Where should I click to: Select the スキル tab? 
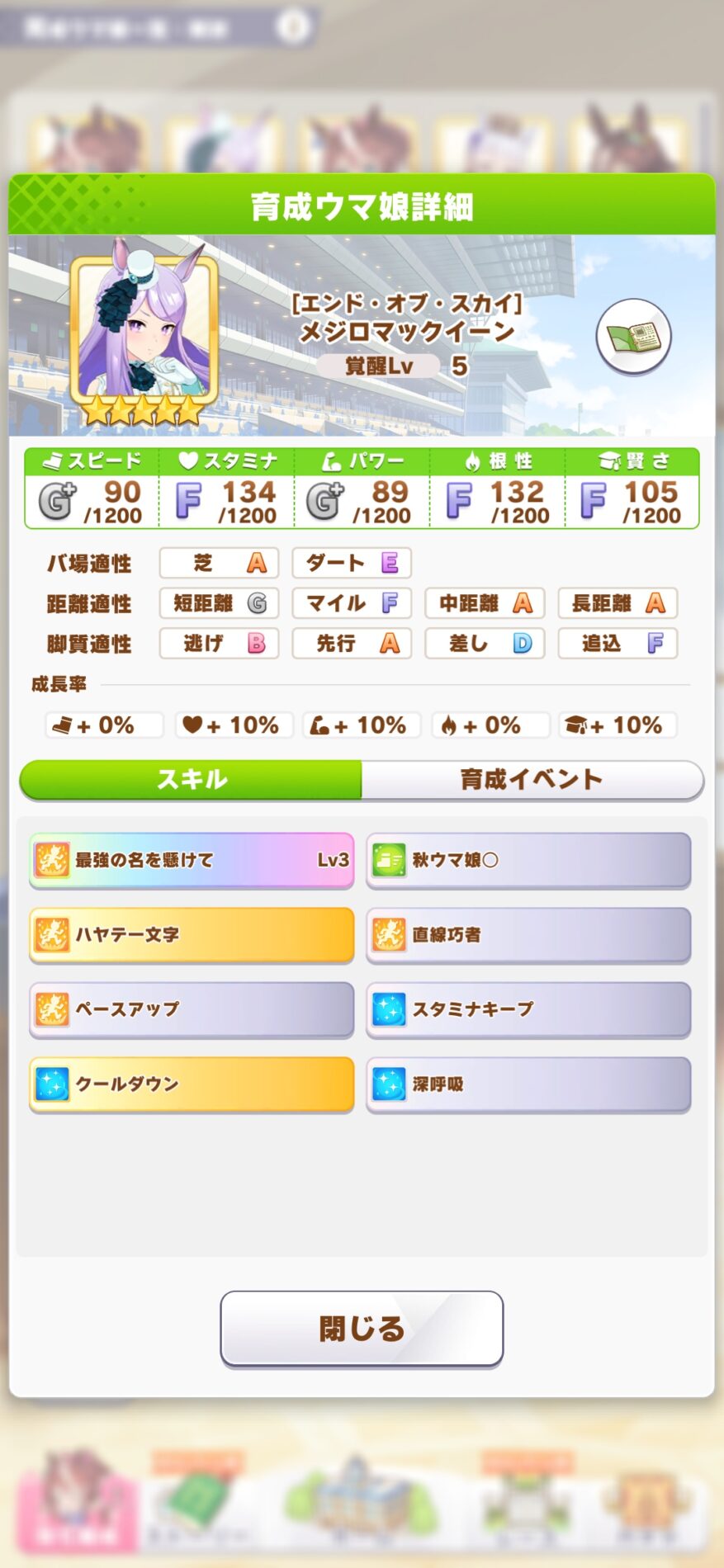tap(191, 779)
